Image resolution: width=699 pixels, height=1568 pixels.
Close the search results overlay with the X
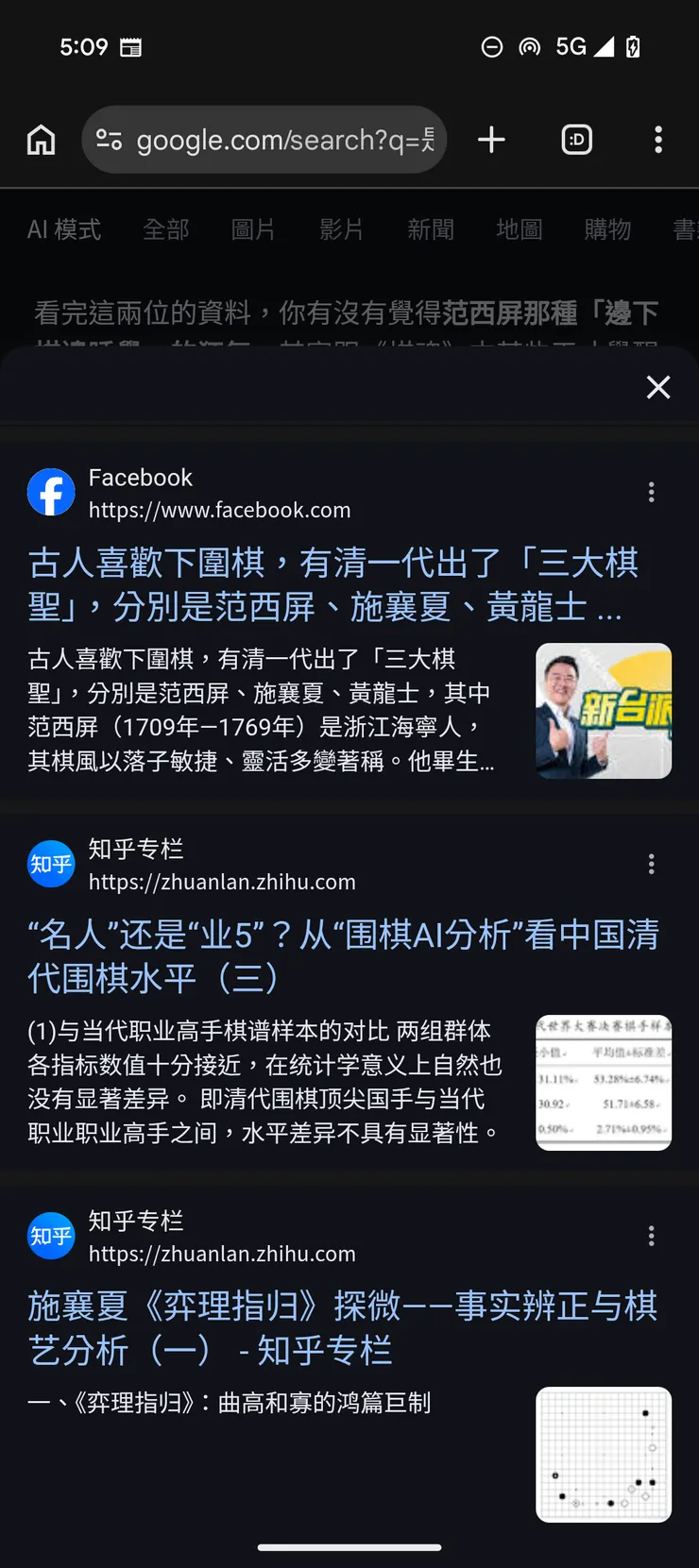tap(657, 387)
